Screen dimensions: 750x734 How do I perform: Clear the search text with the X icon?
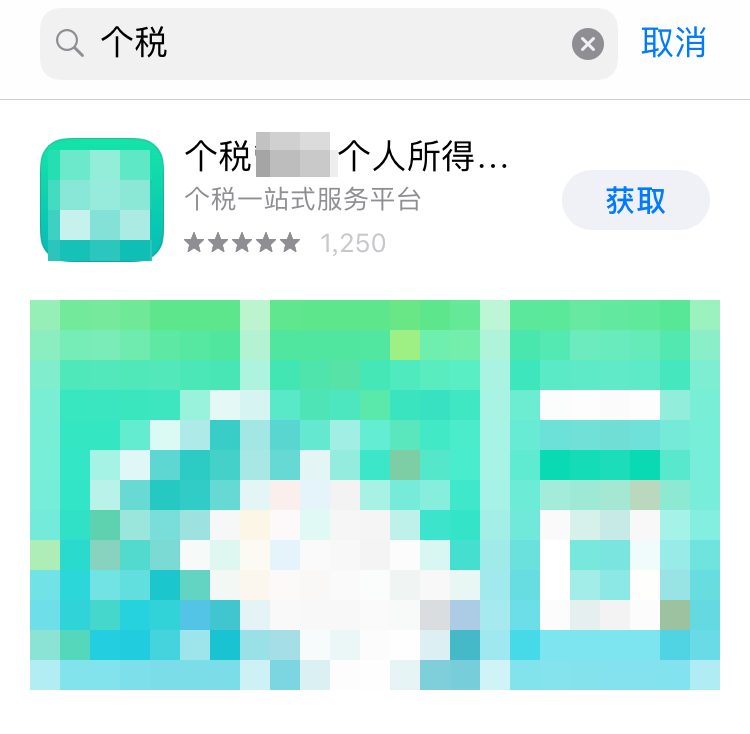click(587, 44)
